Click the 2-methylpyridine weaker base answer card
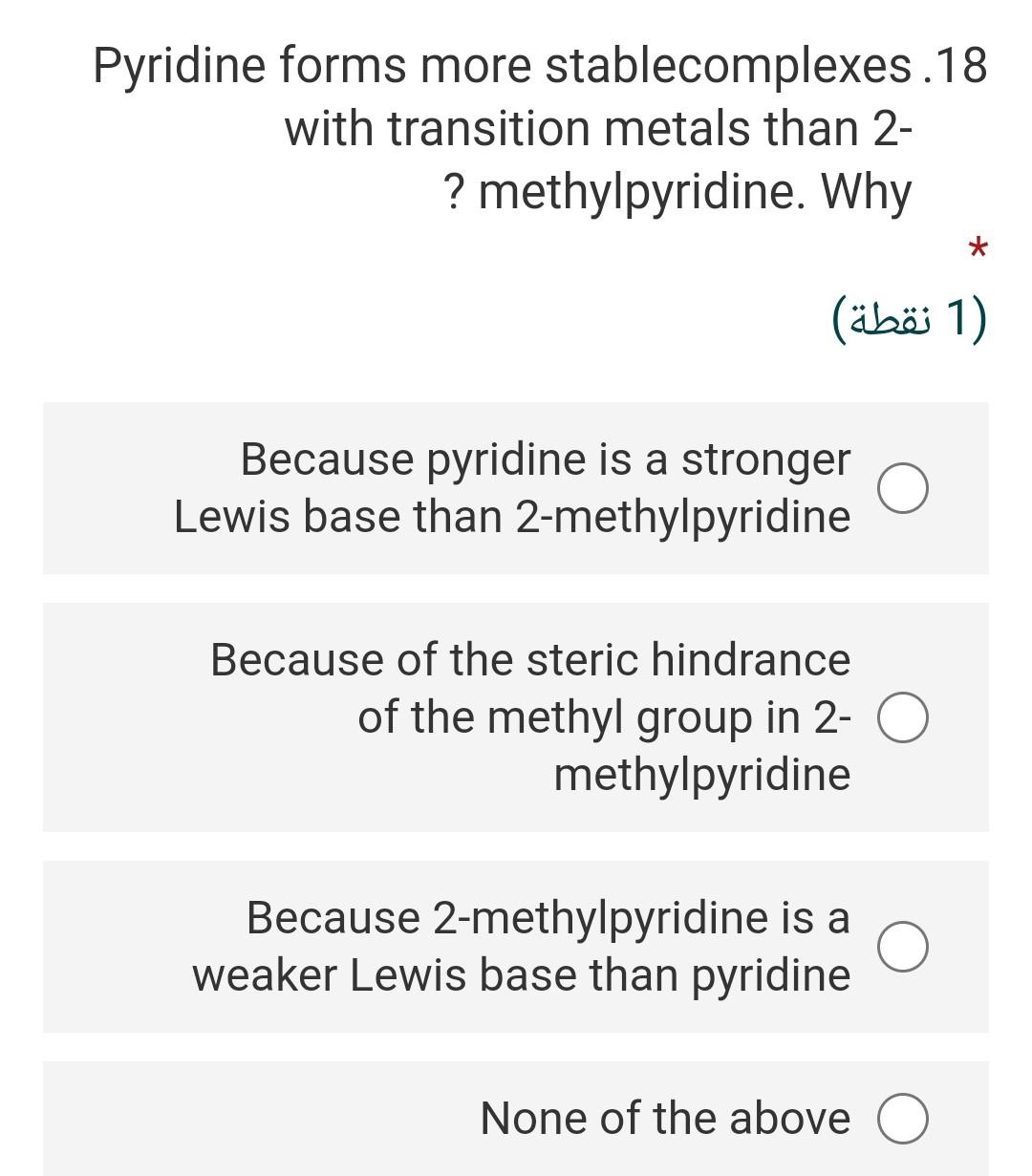1032x1176 pixels. click(x=516, y=946)
